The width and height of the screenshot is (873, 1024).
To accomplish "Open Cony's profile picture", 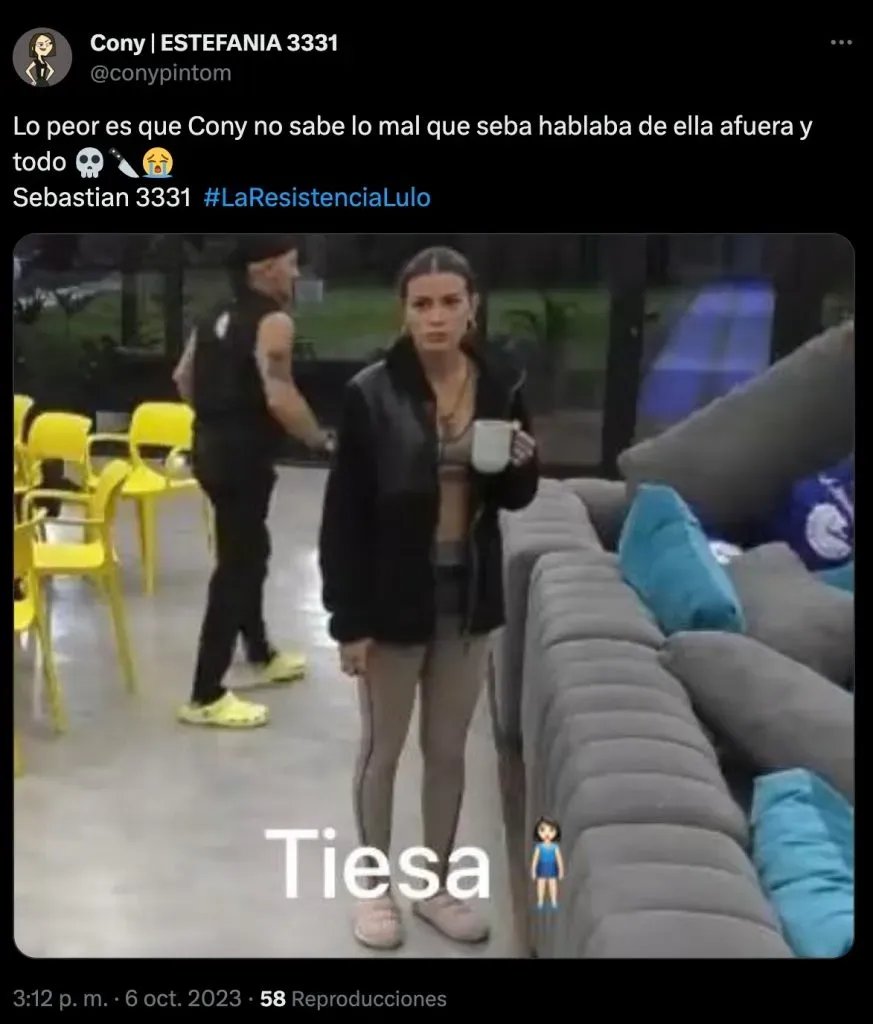I will 42,58.
